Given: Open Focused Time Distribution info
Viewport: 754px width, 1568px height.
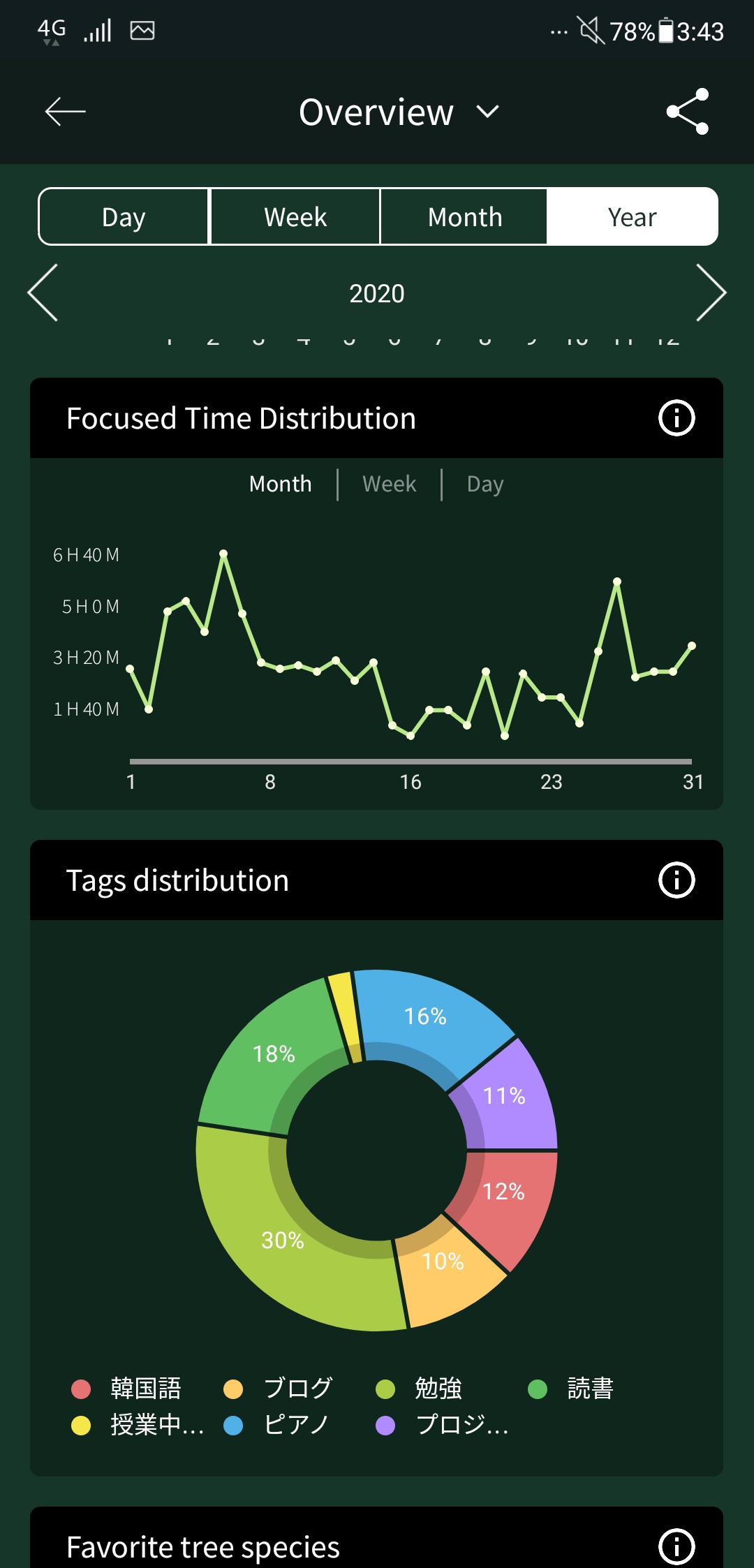Looking at the screenshot, I should point(677,418).
